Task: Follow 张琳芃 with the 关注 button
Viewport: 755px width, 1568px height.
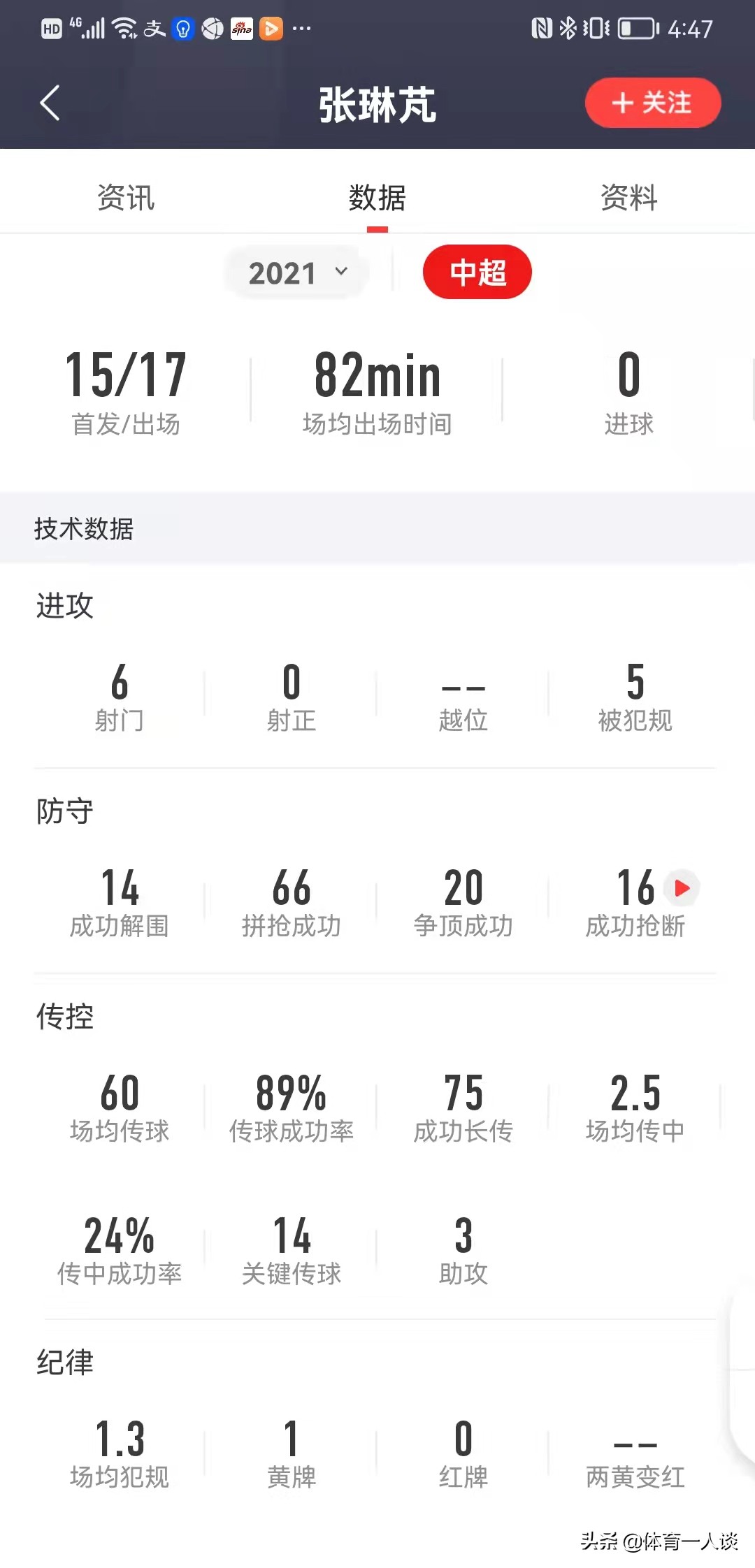Action: coord(653,102)
